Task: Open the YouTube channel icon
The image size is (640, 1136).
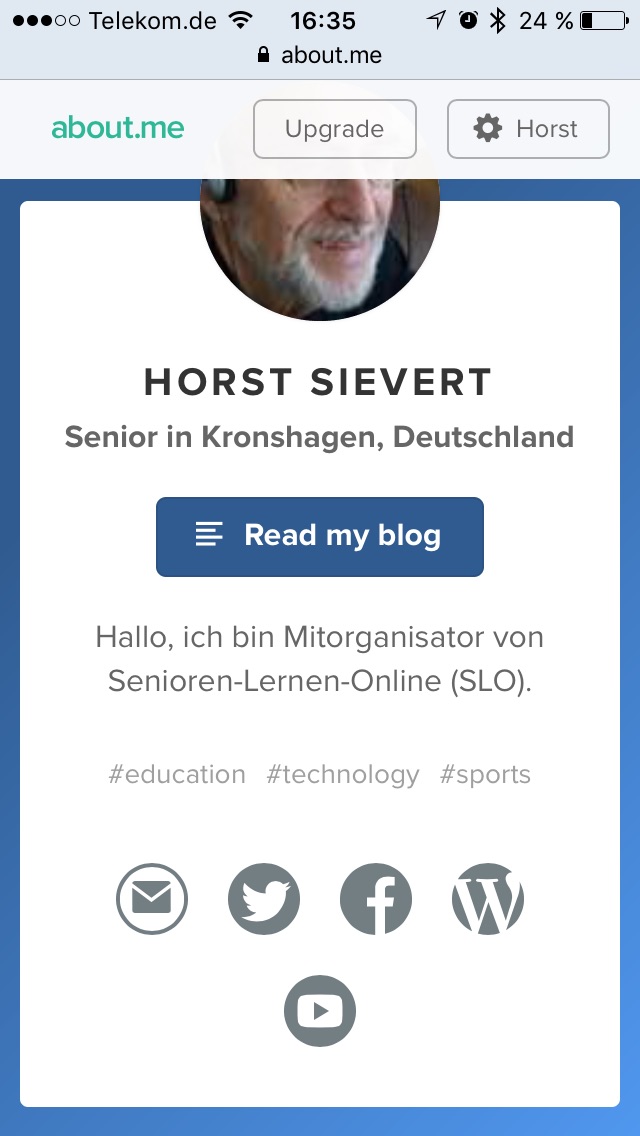Action: [x=320, y=1011]
